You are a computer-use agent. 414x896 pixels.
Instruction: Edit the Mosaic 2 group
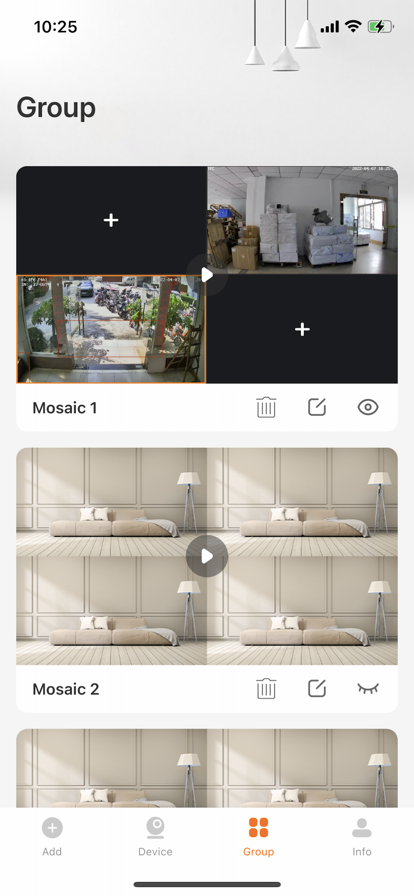tap(317, 689)
